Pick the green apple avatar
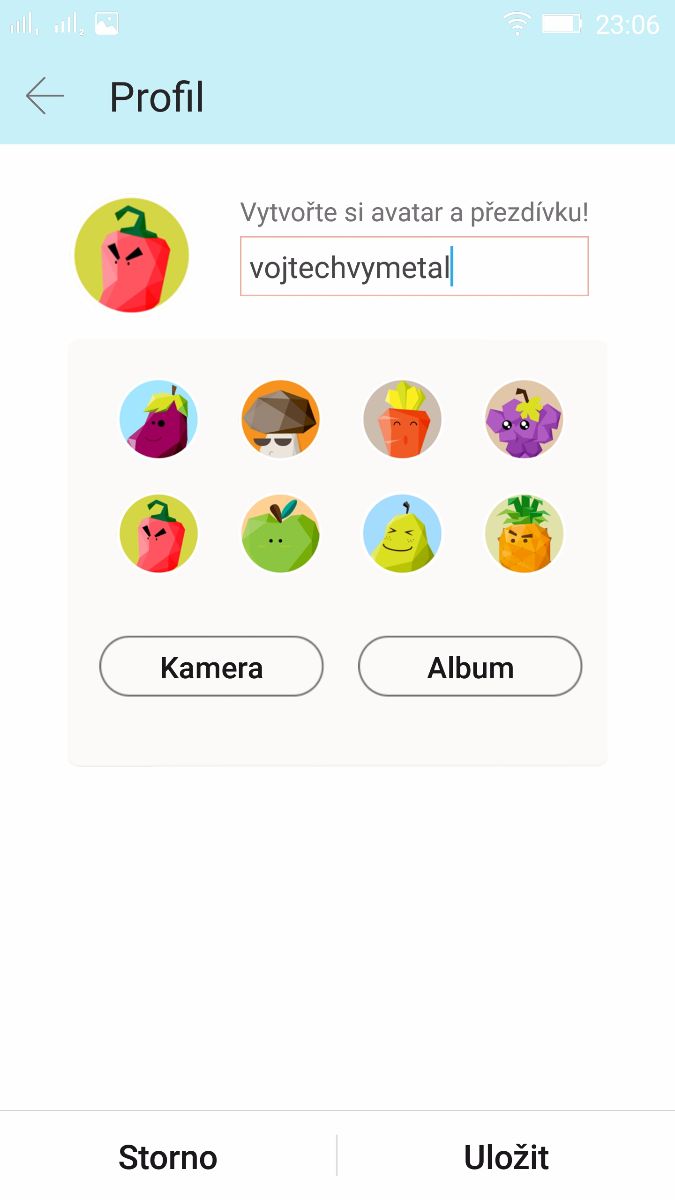This screenshot has width=675, height=1200. (281, 533)
